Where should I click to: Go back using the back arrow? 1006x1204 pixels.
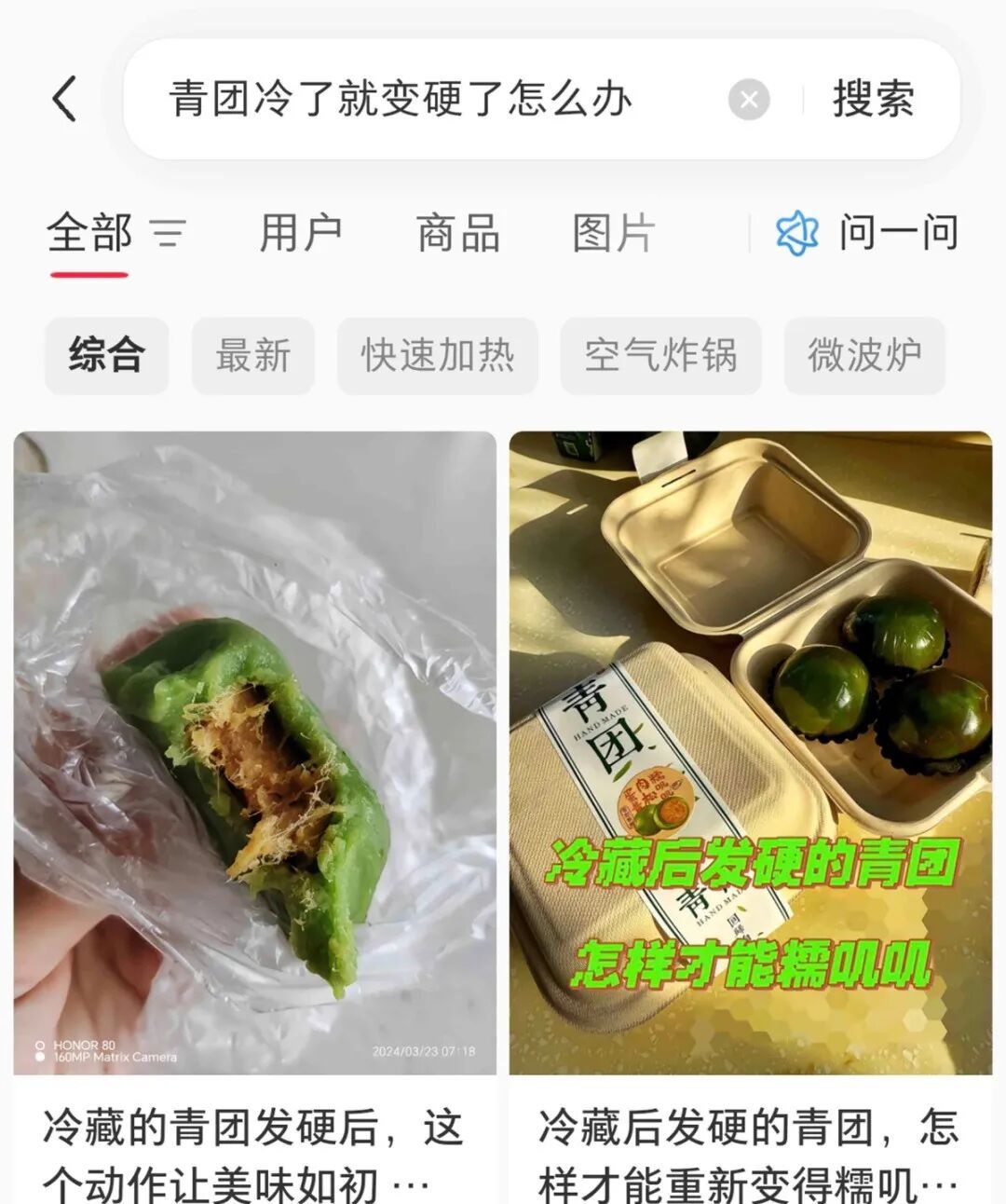point(63,99)
